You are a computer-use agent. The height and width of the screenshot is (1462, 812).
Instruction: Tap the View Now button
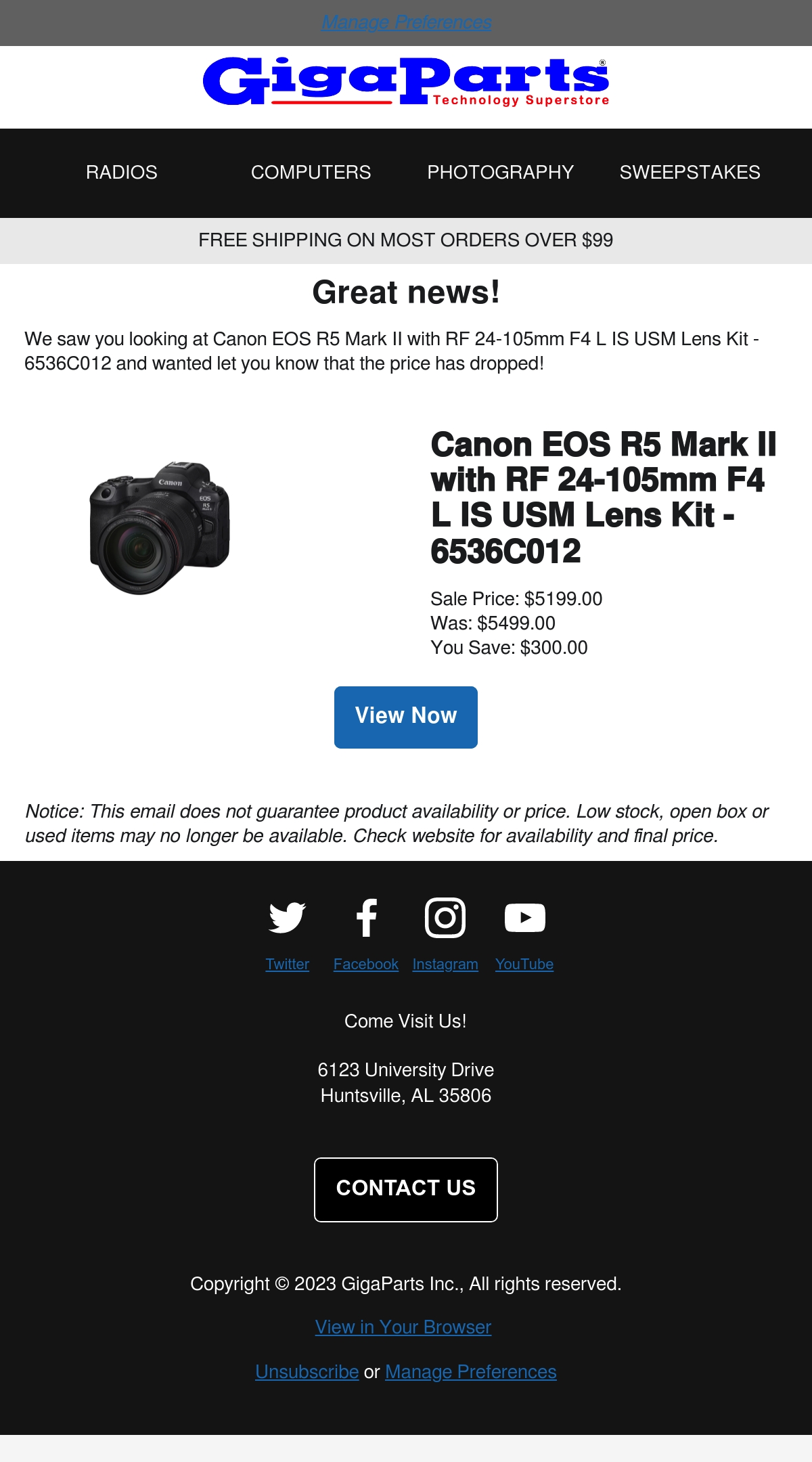pos(406,717)
